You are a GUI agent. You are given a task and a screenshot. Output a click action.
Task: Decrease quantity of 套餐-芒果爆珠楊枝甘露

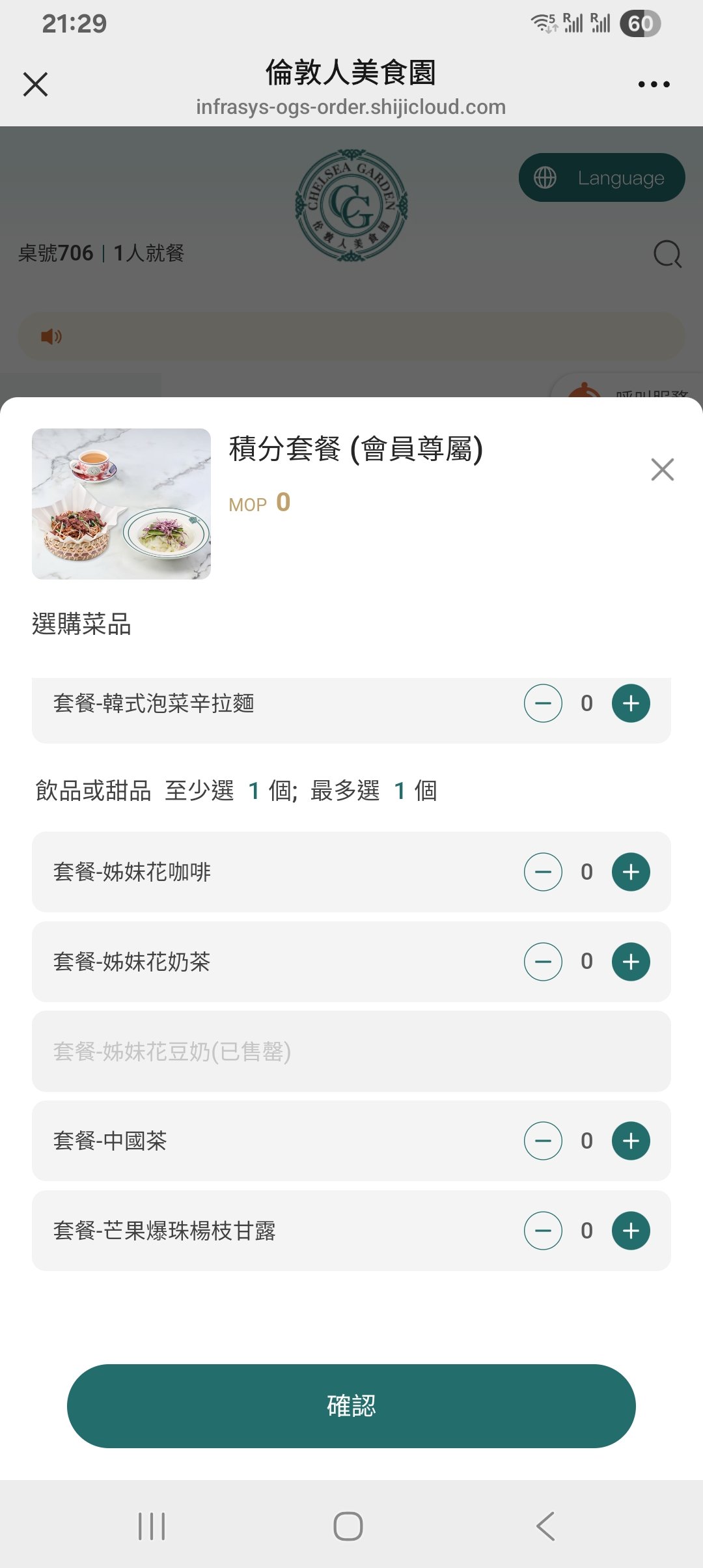[543, 1231]
